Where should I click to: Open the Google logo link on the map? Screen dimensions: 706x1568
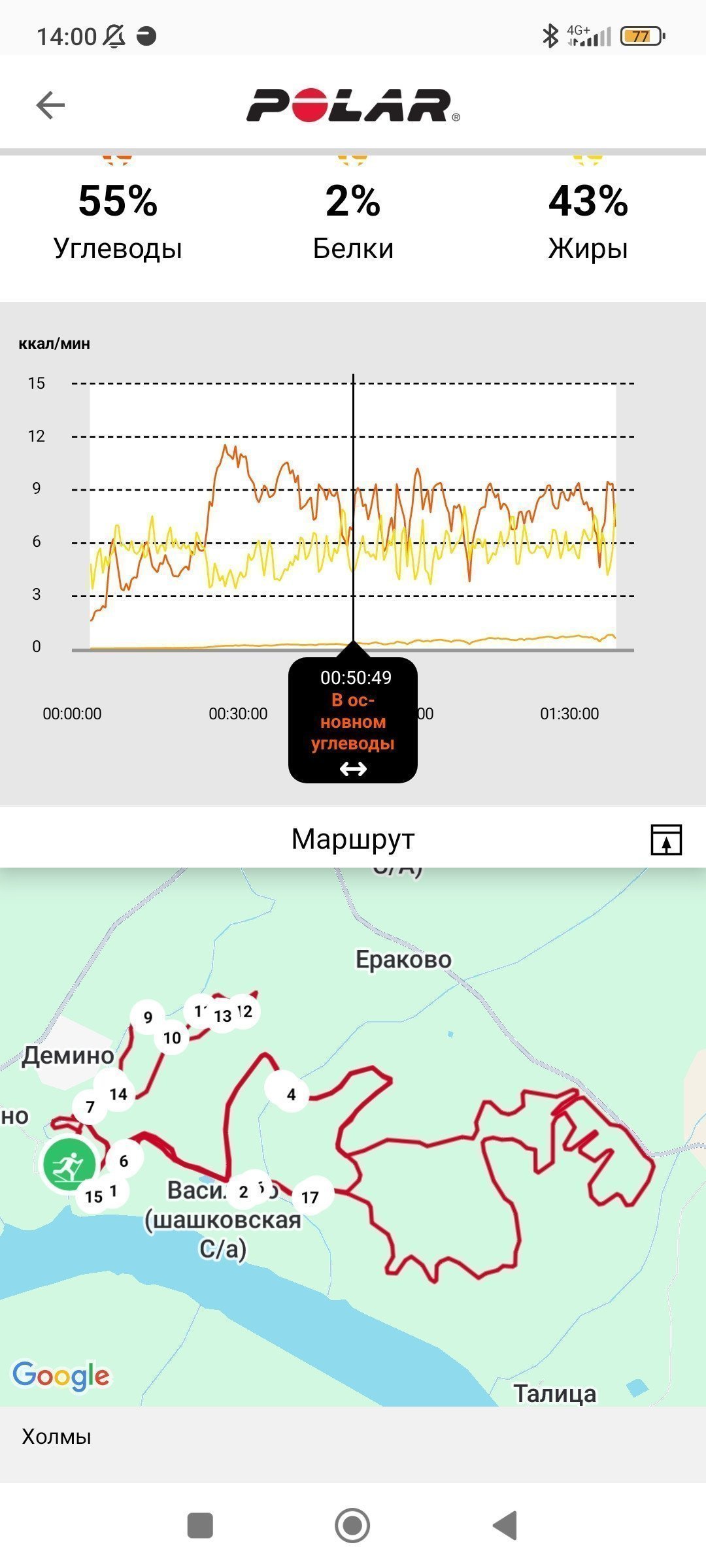(x=61, y=1375)
